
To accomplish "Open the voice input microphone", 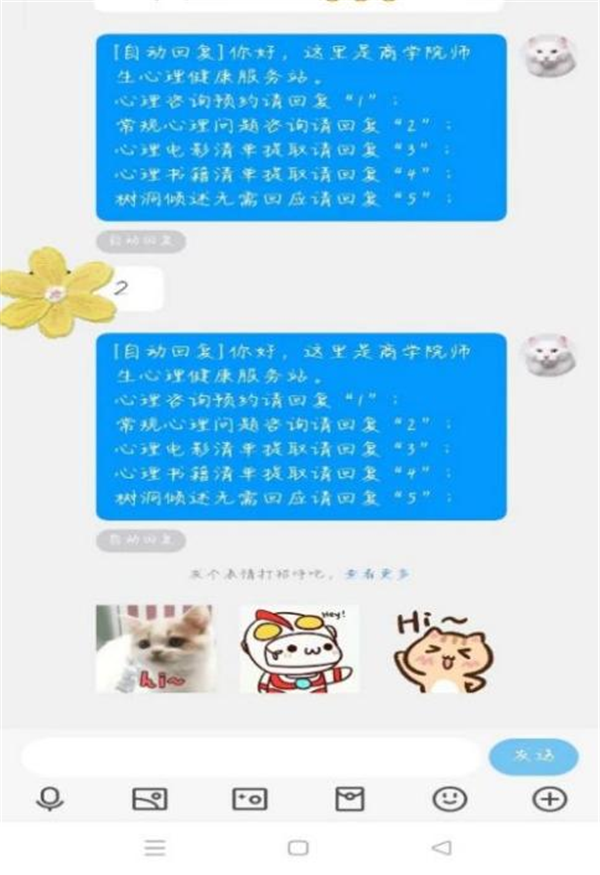I will coord(50,799).
